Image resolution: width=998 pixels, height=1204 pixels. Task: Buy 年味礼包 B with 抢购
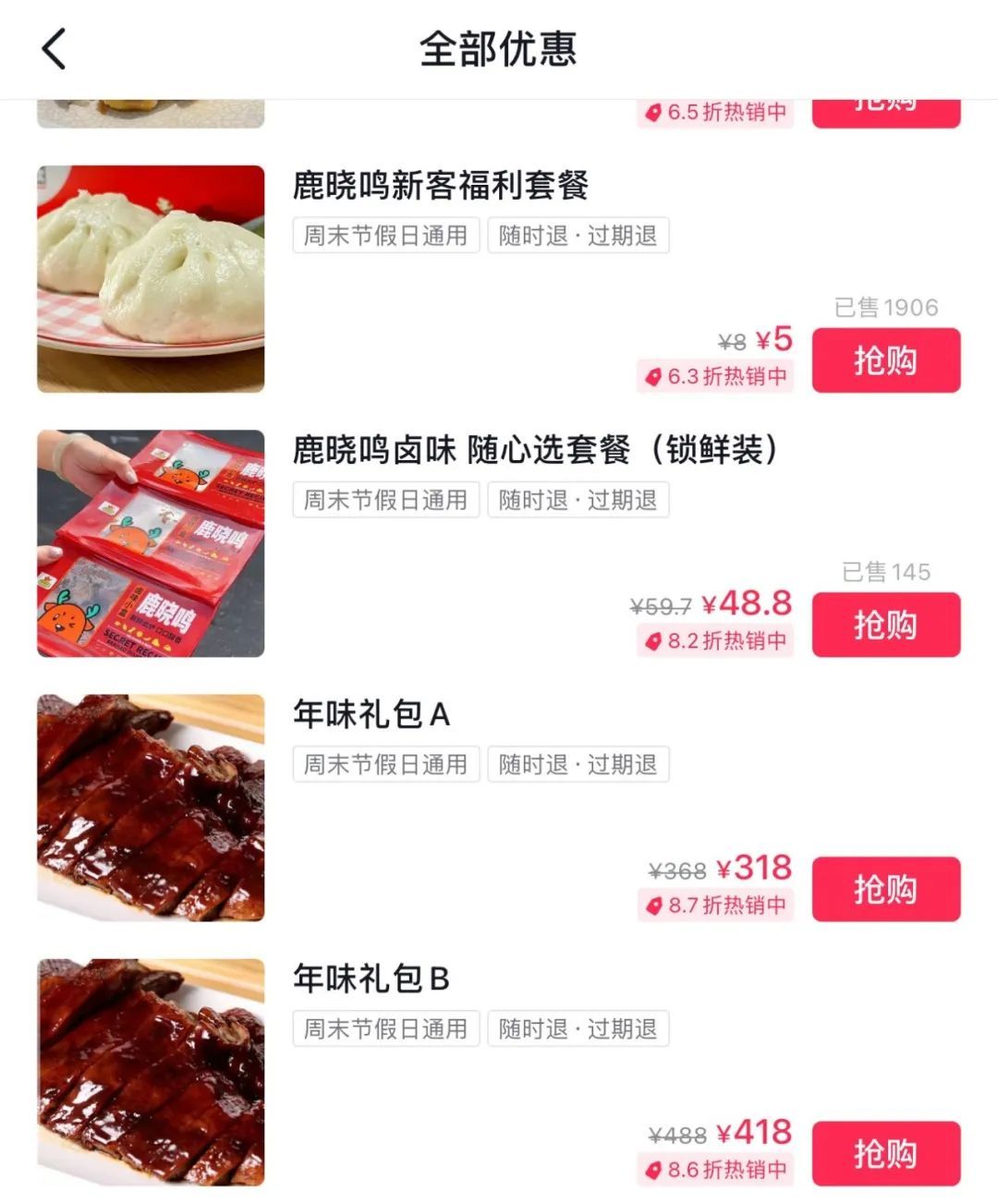pyautogui.click(x=885, y=1154)
